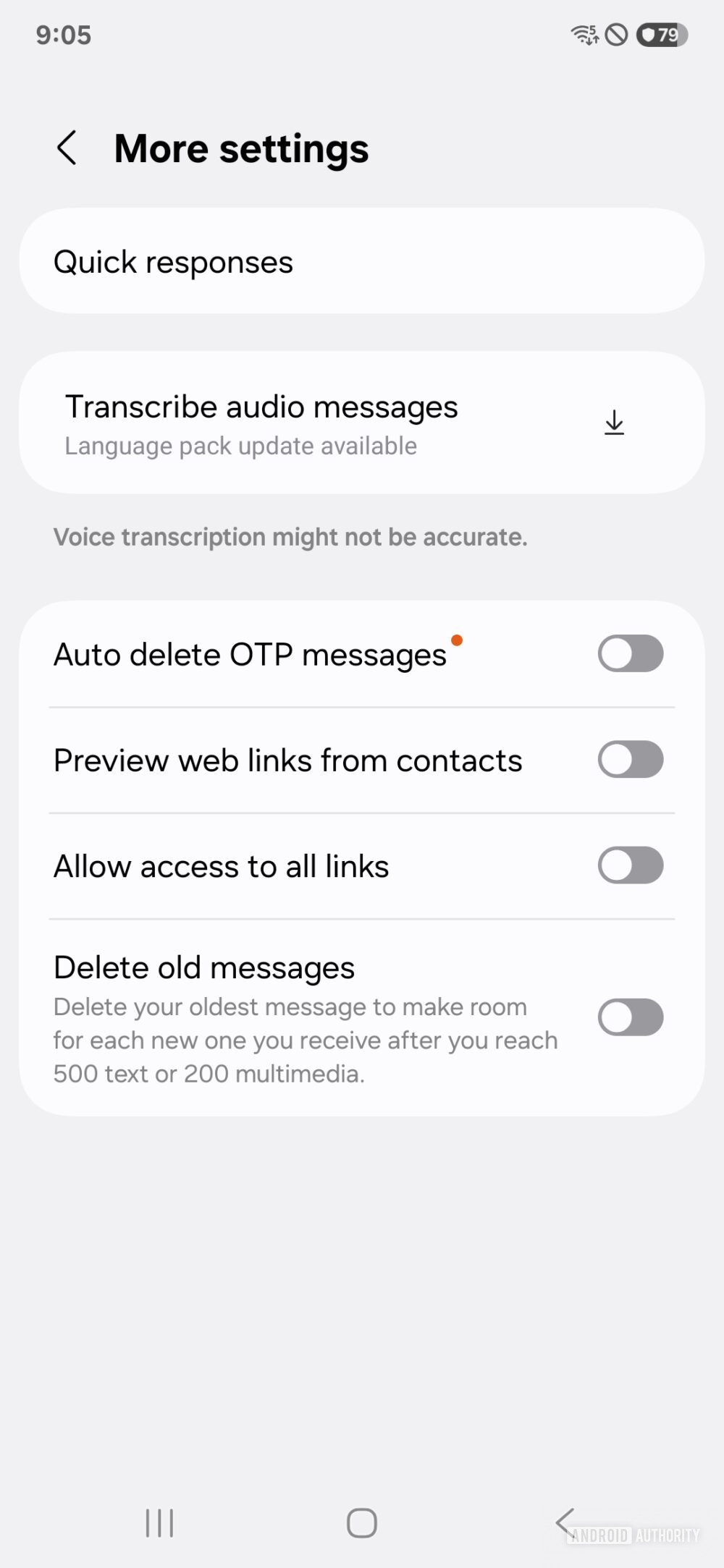Enable Allow access to all links
724x1568 pixels.
coord(631,866)
